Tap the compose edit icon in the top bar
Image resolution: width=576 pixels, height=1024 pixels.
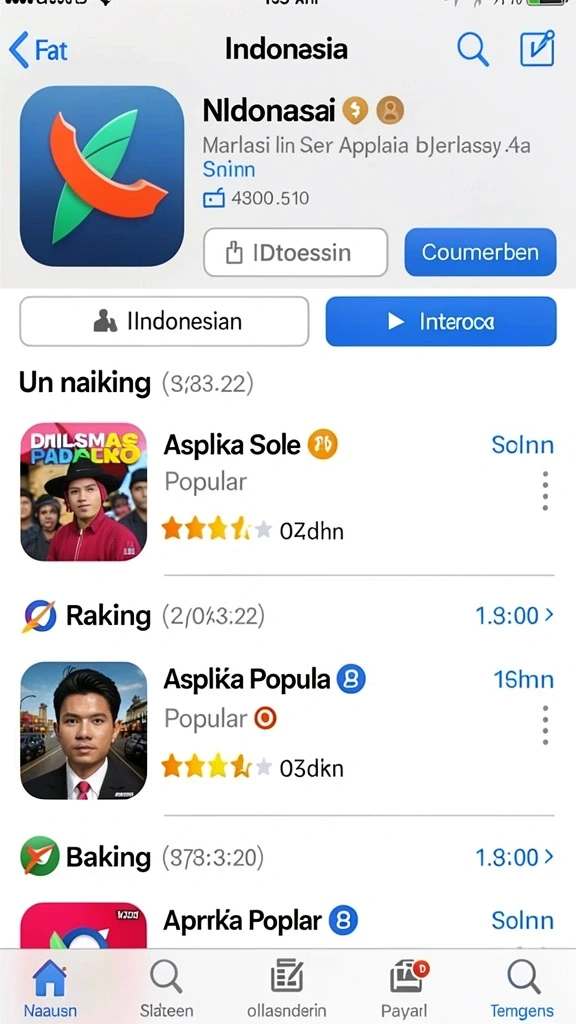[537, 48]
